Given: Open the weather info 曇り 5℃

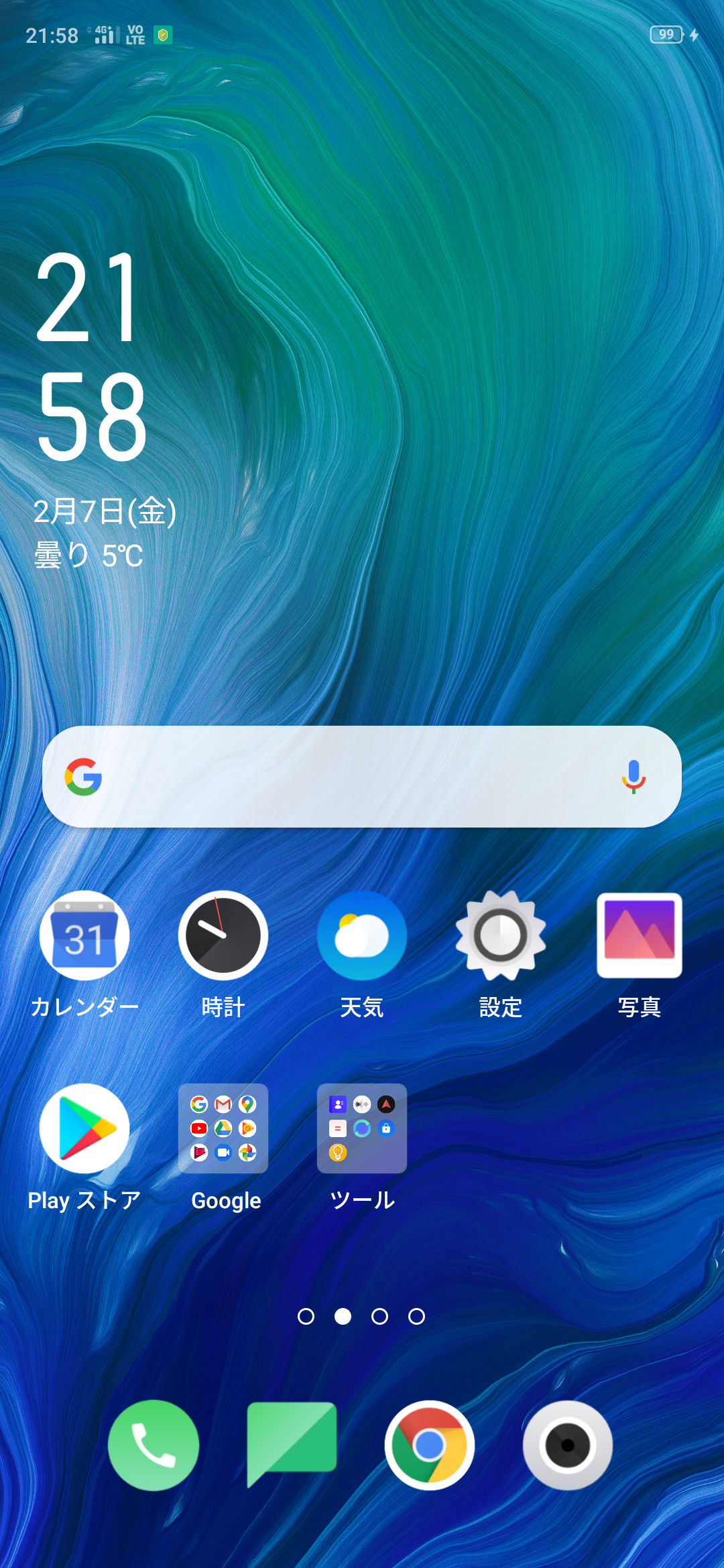Looking at the screenshot, I should [x=88, y=556].
